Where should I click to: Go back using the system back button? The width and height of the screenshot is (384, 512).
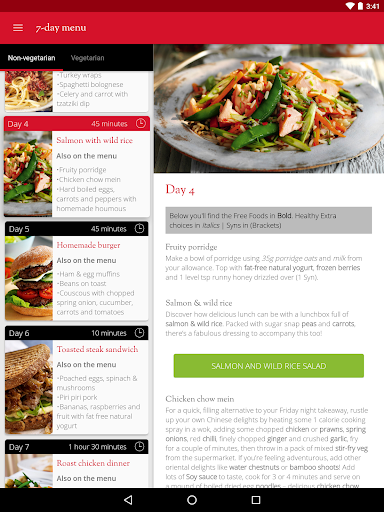coord(128,500)
